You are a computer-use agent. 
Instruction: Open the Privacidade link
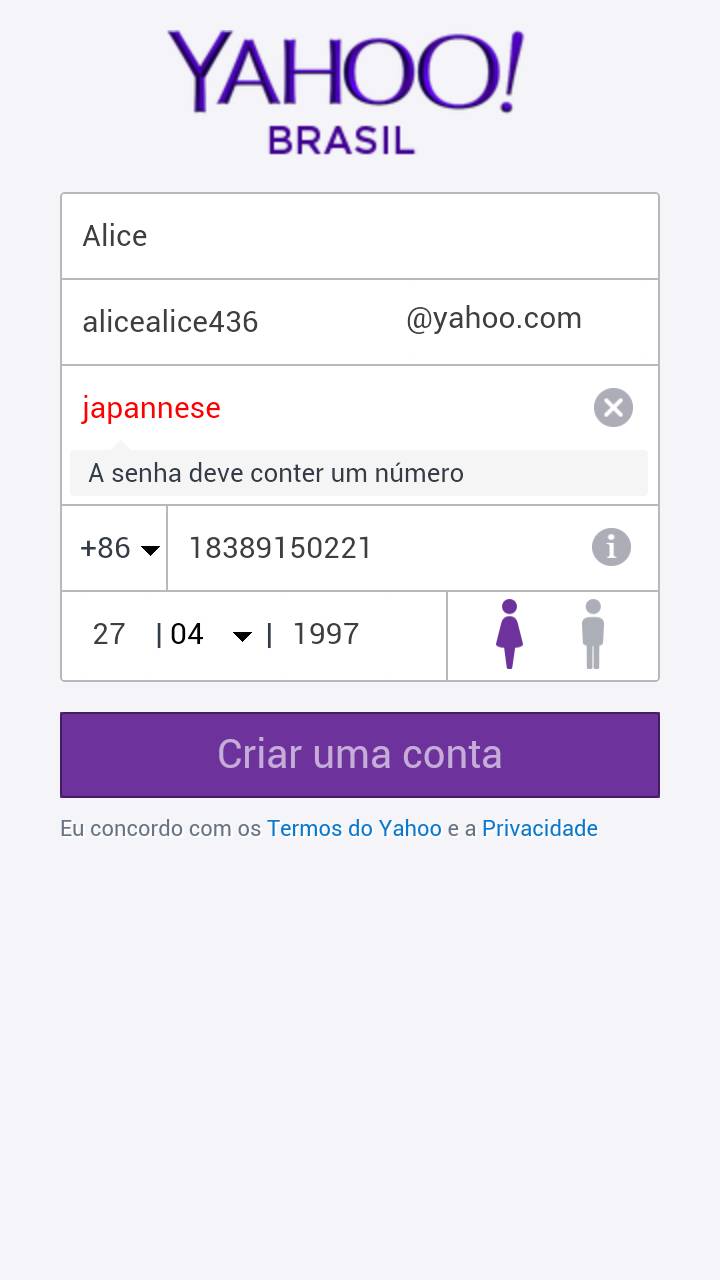pyautogui.click(x=540, y=828)
